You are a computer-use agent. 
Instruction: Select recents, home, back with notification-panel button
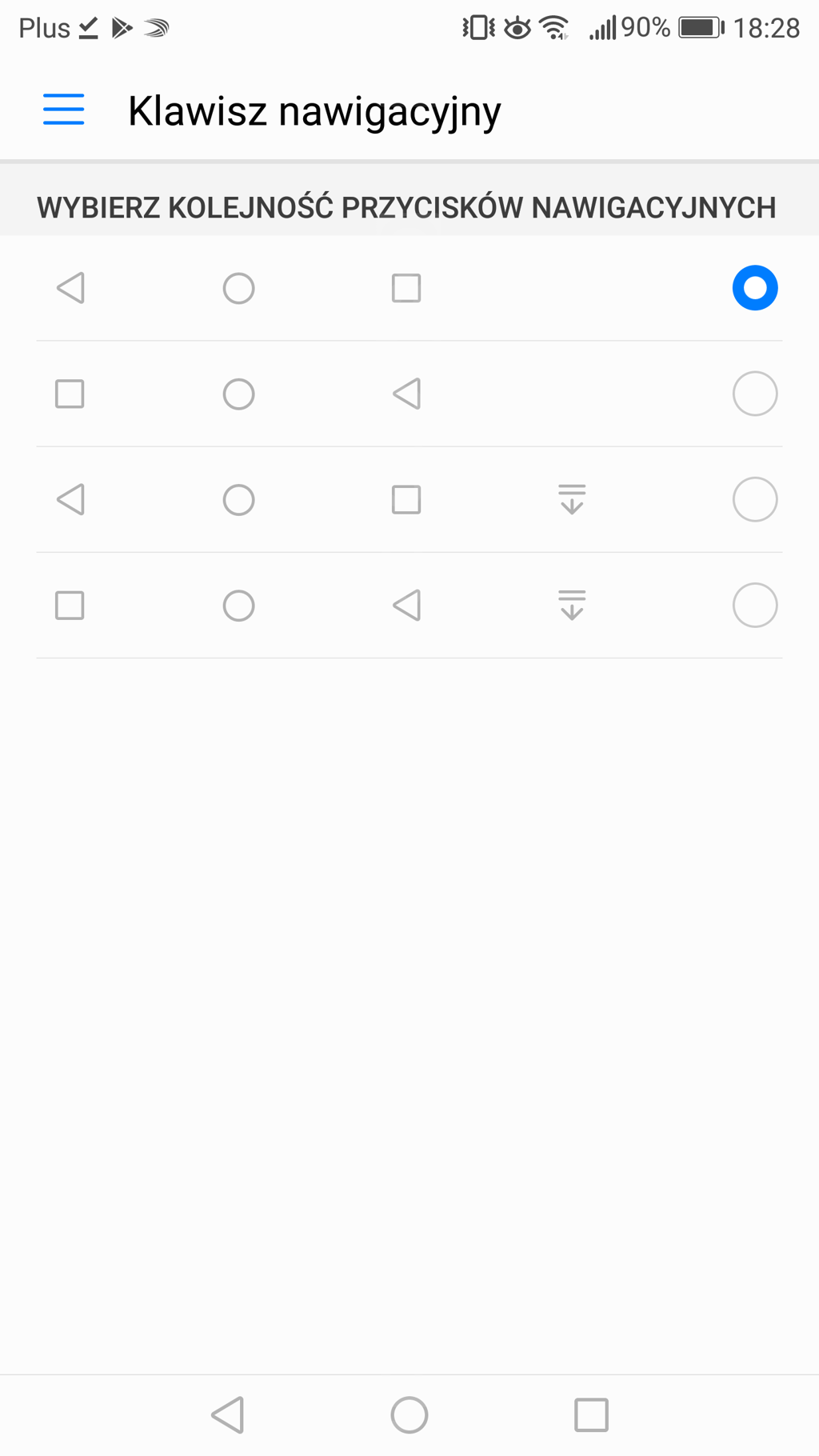click(754, 606)
